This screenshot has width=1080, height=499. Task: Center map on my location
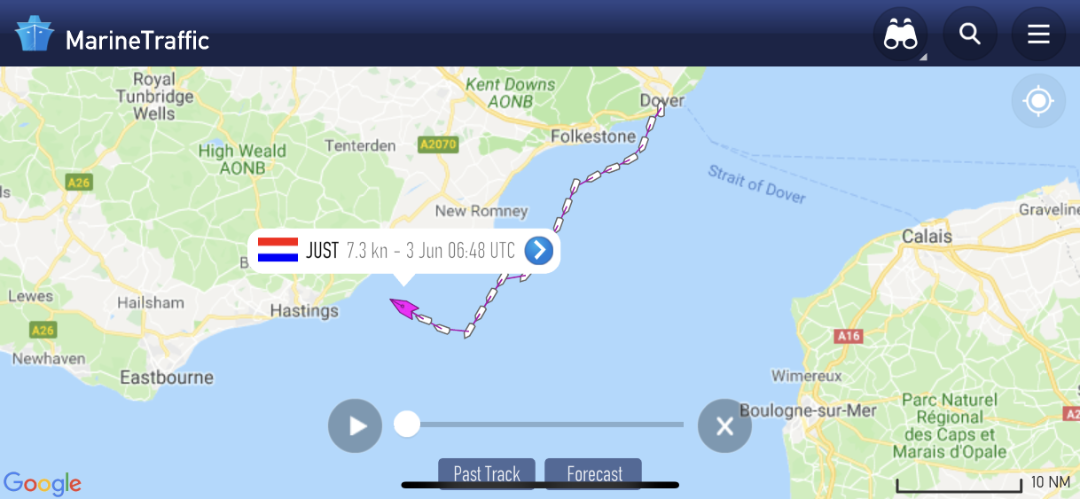tap(1038, 101)
